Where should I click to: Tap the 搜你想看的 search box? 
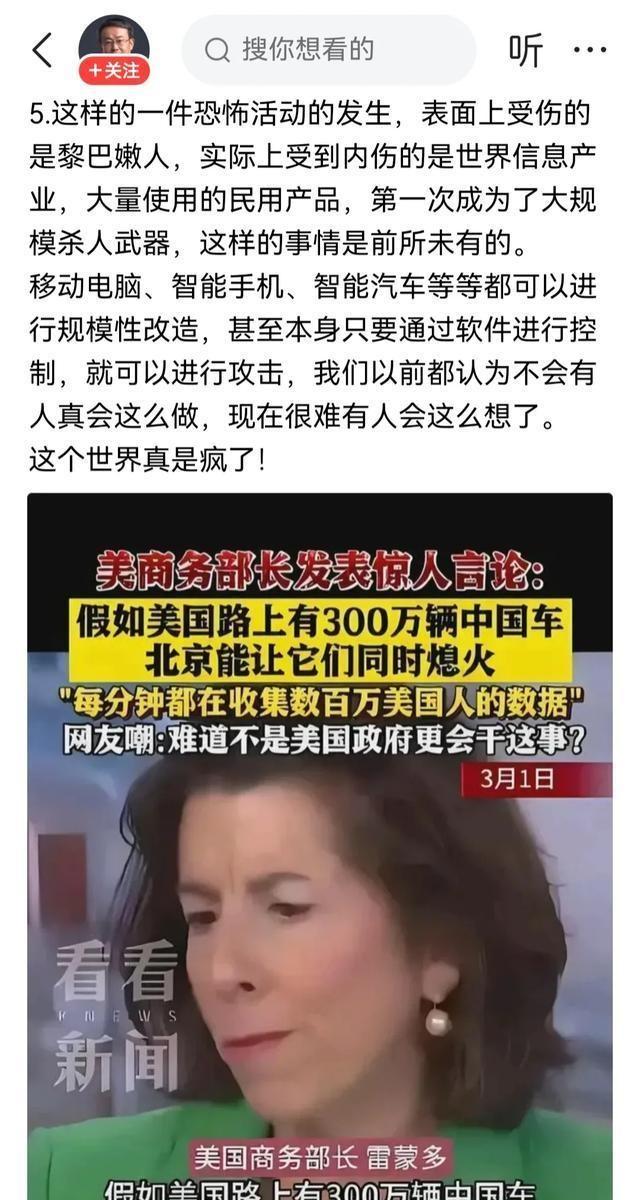pos(329,49)
